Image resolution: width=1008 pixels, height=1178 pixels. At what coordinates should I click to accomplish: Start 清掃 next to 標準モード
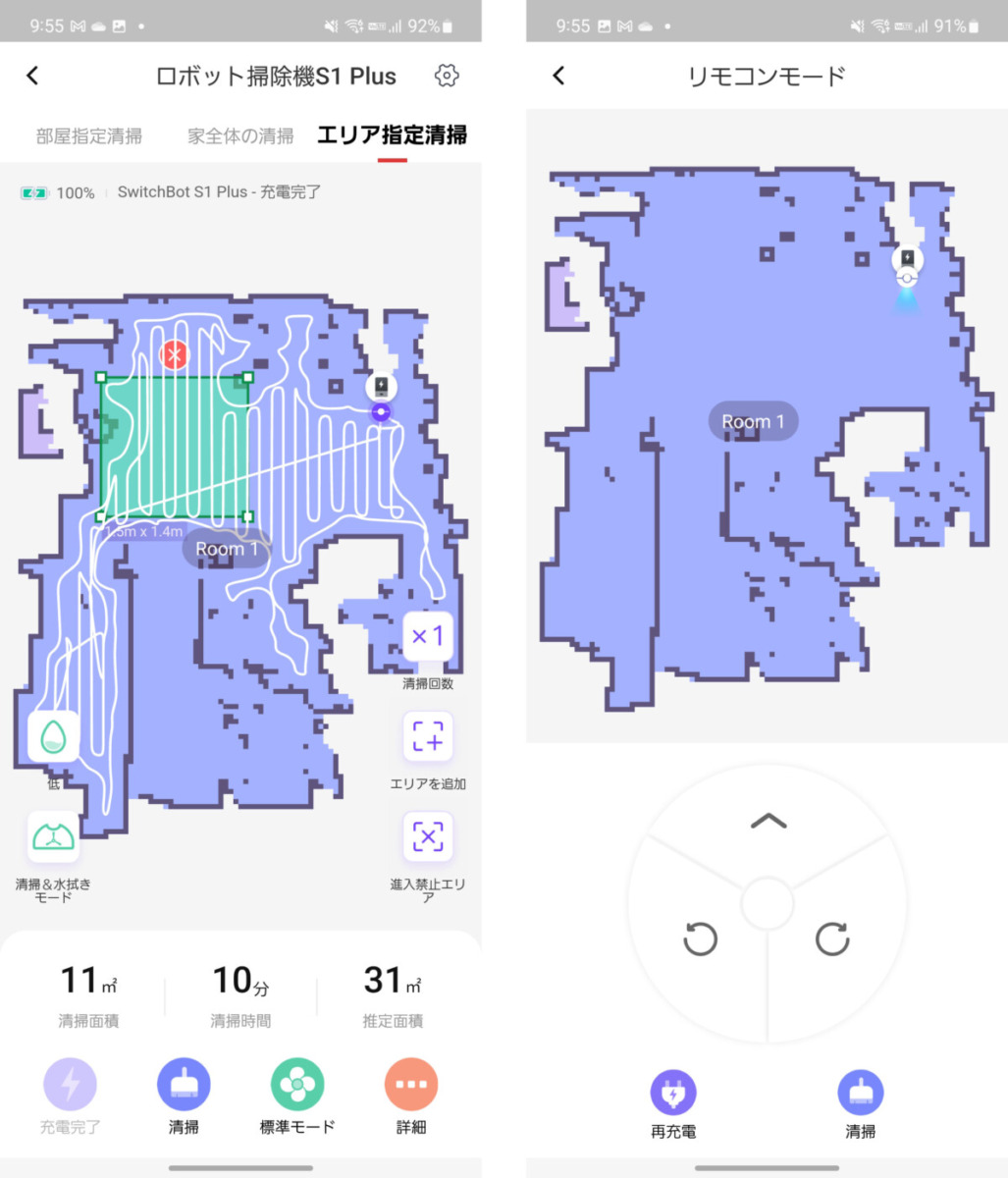pos(184,1085)
